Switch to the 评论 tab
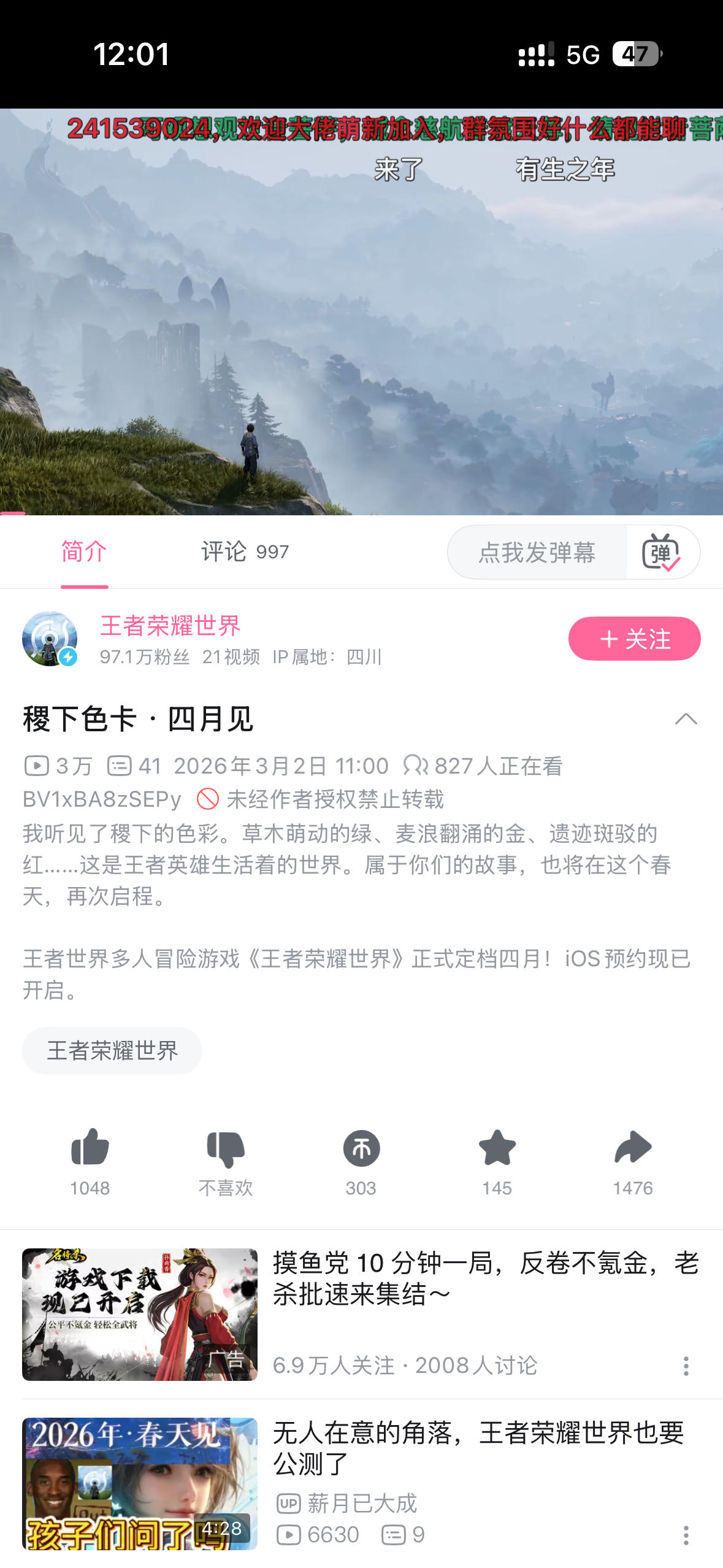This screenshot has width=723, height=1568. 244,551
